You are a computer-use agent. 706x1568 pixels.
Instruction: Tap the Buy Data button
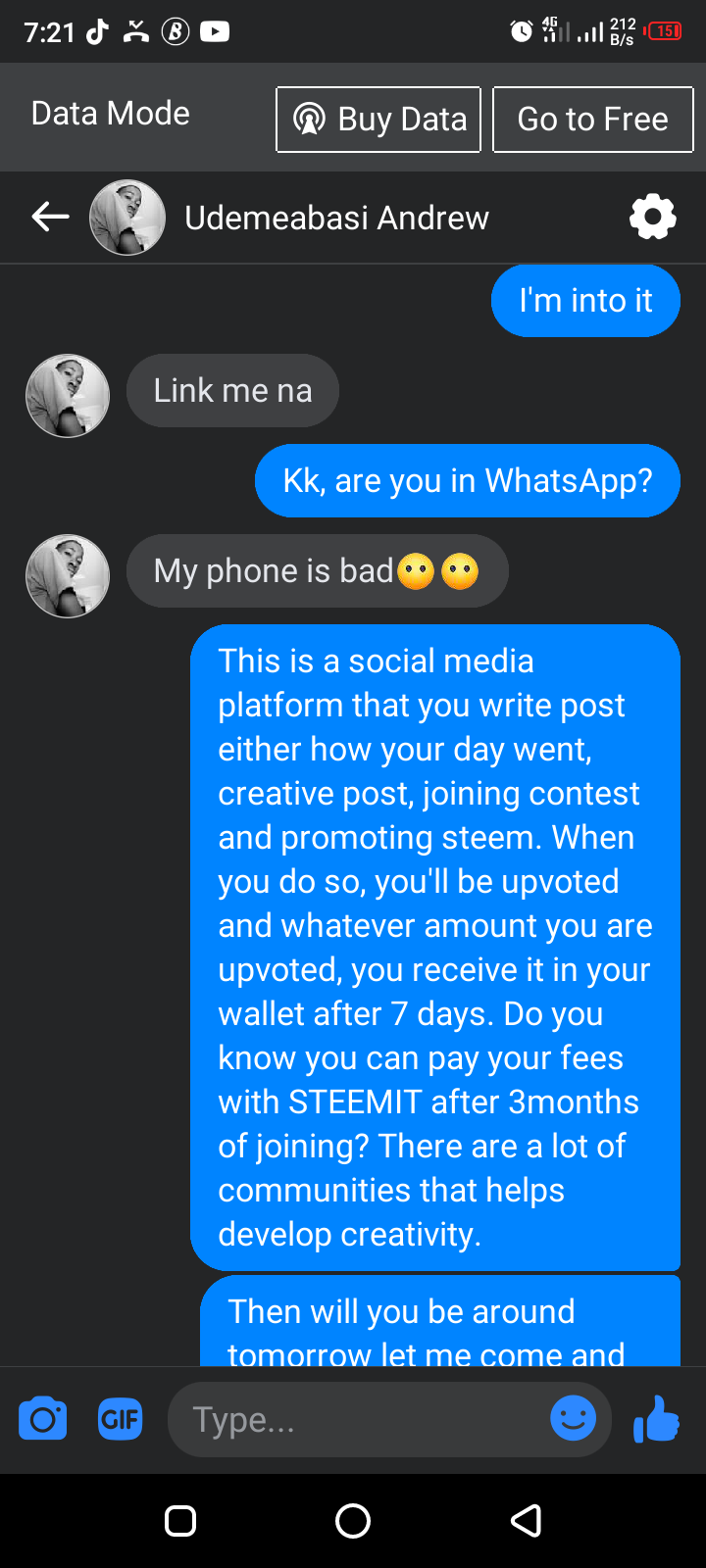(x=378, y=120)
